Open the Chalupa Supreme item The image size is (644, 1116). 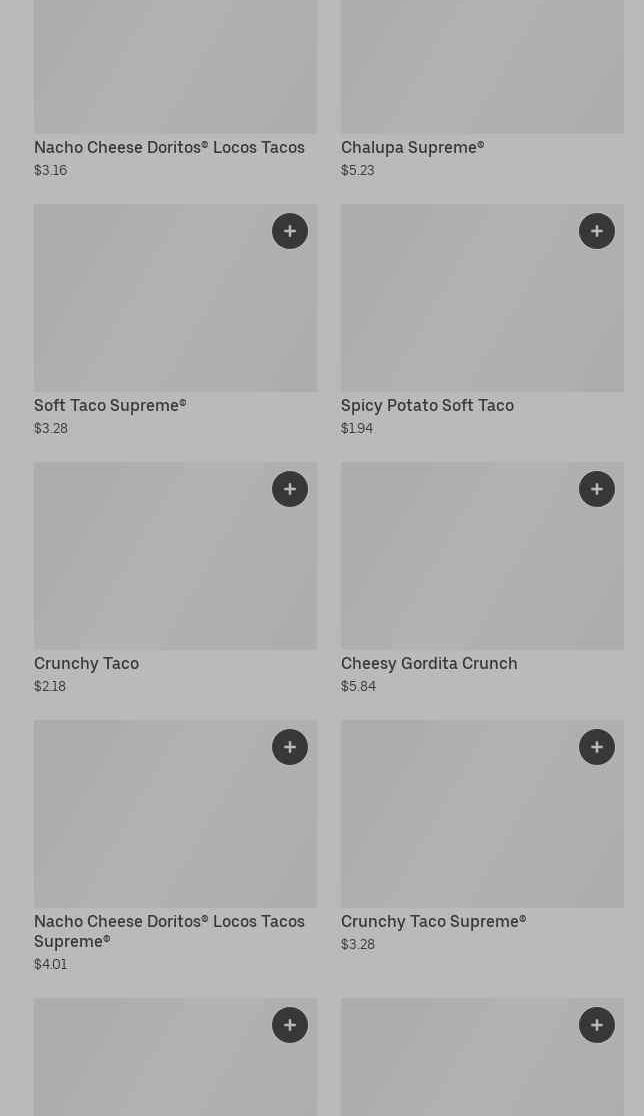412,147
